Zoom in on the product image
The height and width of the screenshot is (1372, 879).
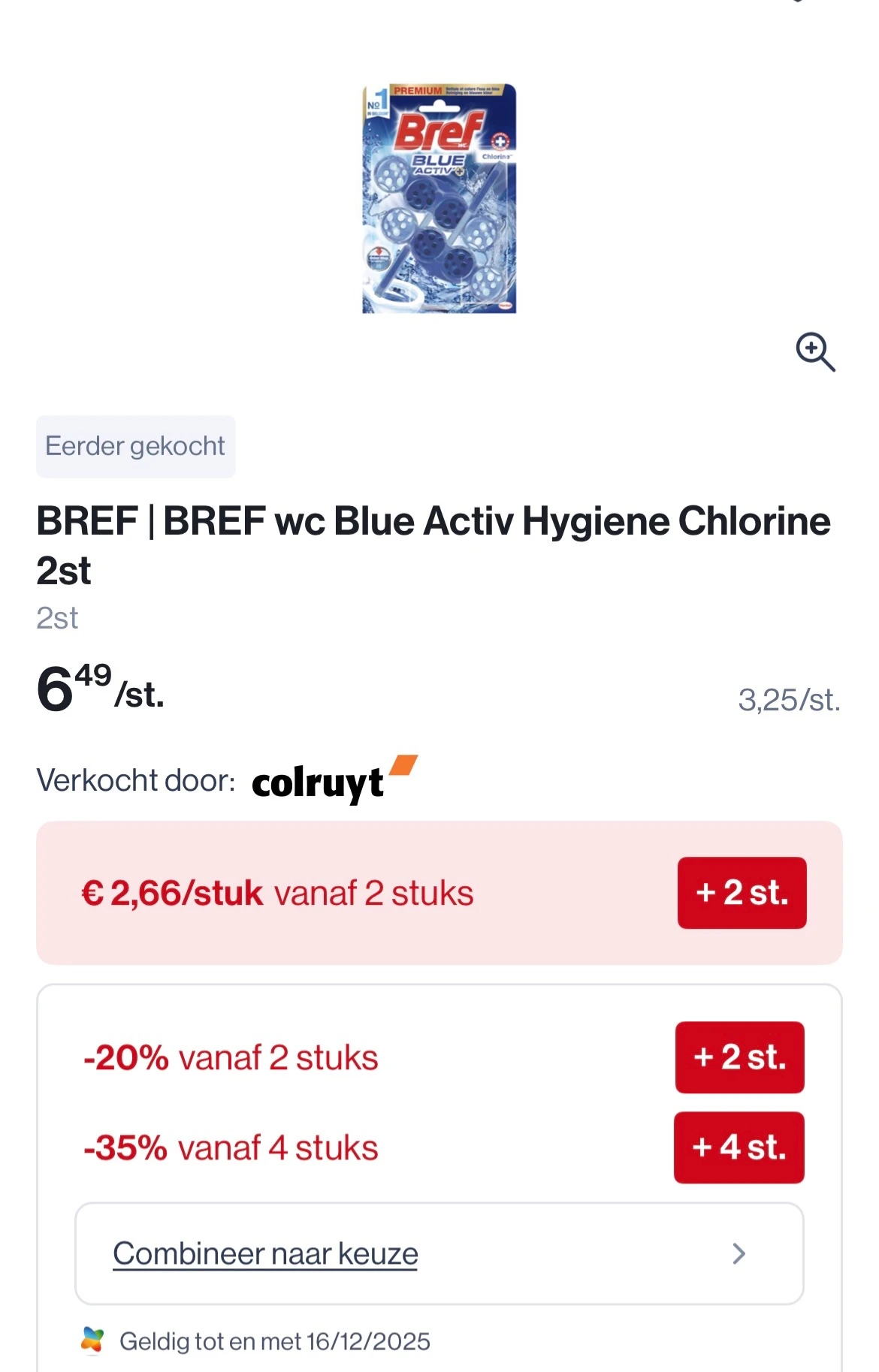click(x=815, y=351)
